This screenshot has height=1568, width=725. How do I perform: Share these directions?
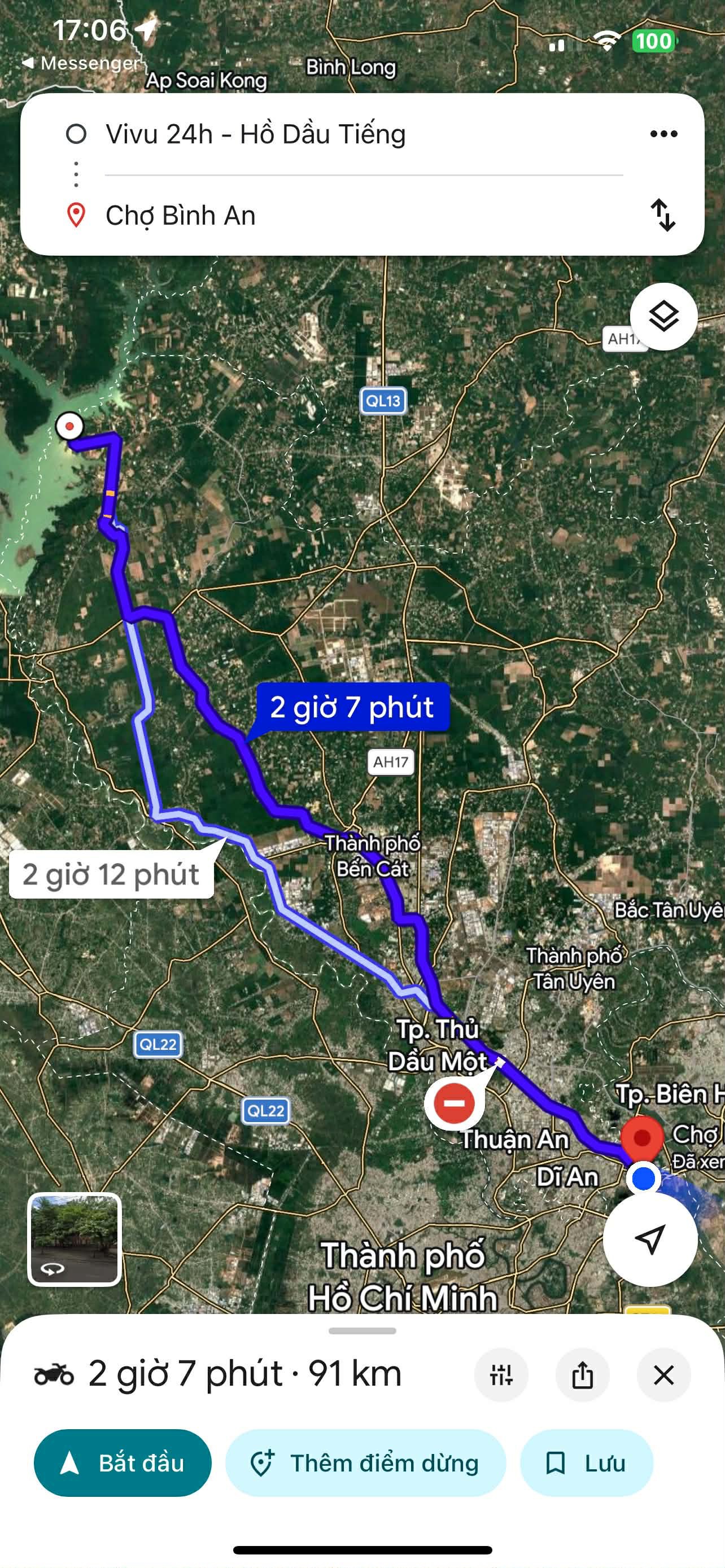tap(583, 1374)
